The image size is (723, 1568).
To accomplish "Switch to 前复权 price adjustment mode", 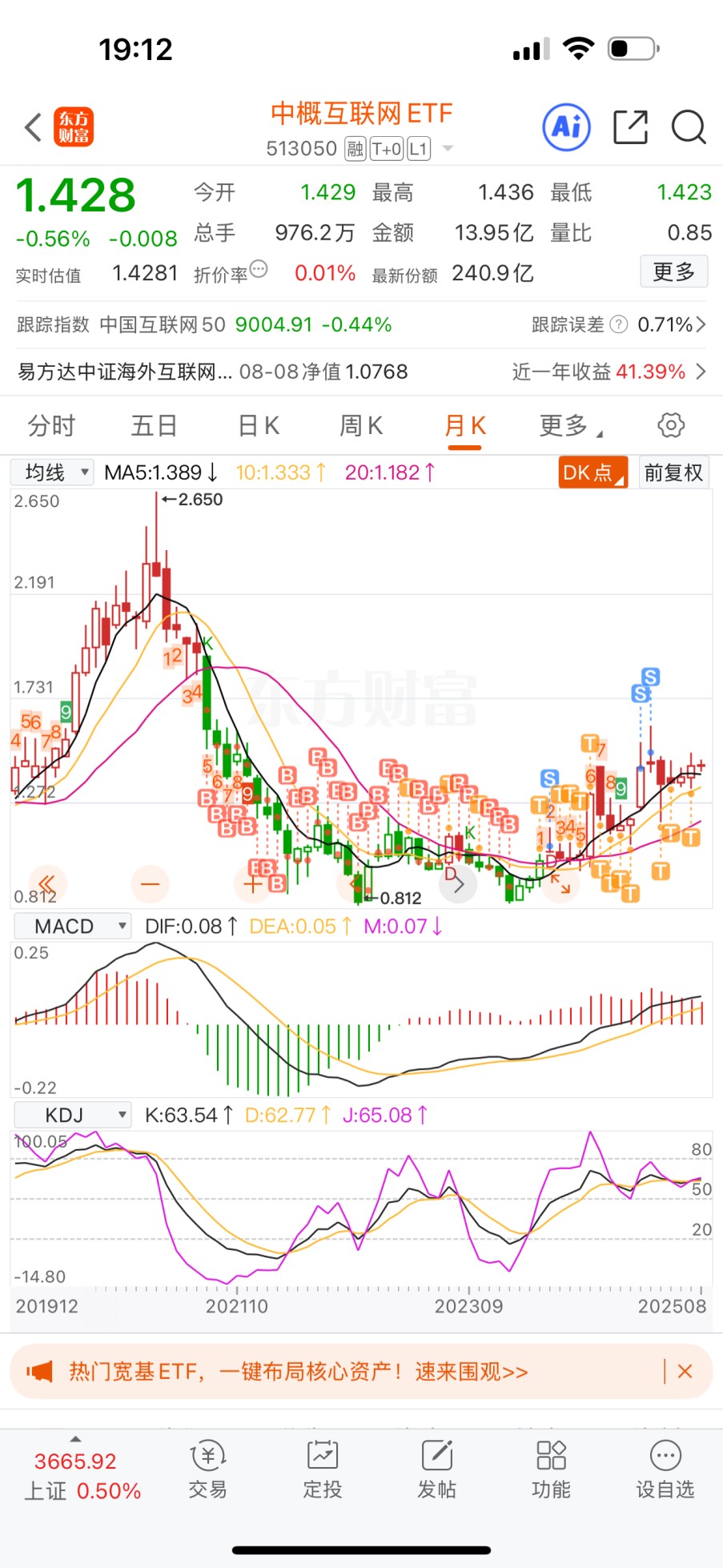I will (x=673, y=472).
